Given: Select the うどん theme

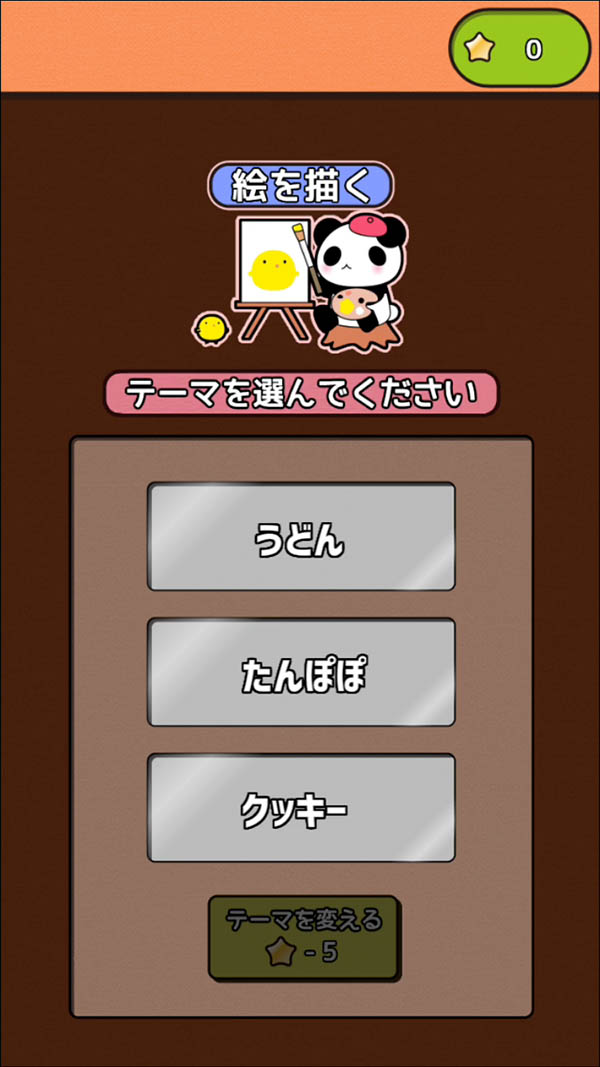Looking at the screenshot, I should point(301,537).
